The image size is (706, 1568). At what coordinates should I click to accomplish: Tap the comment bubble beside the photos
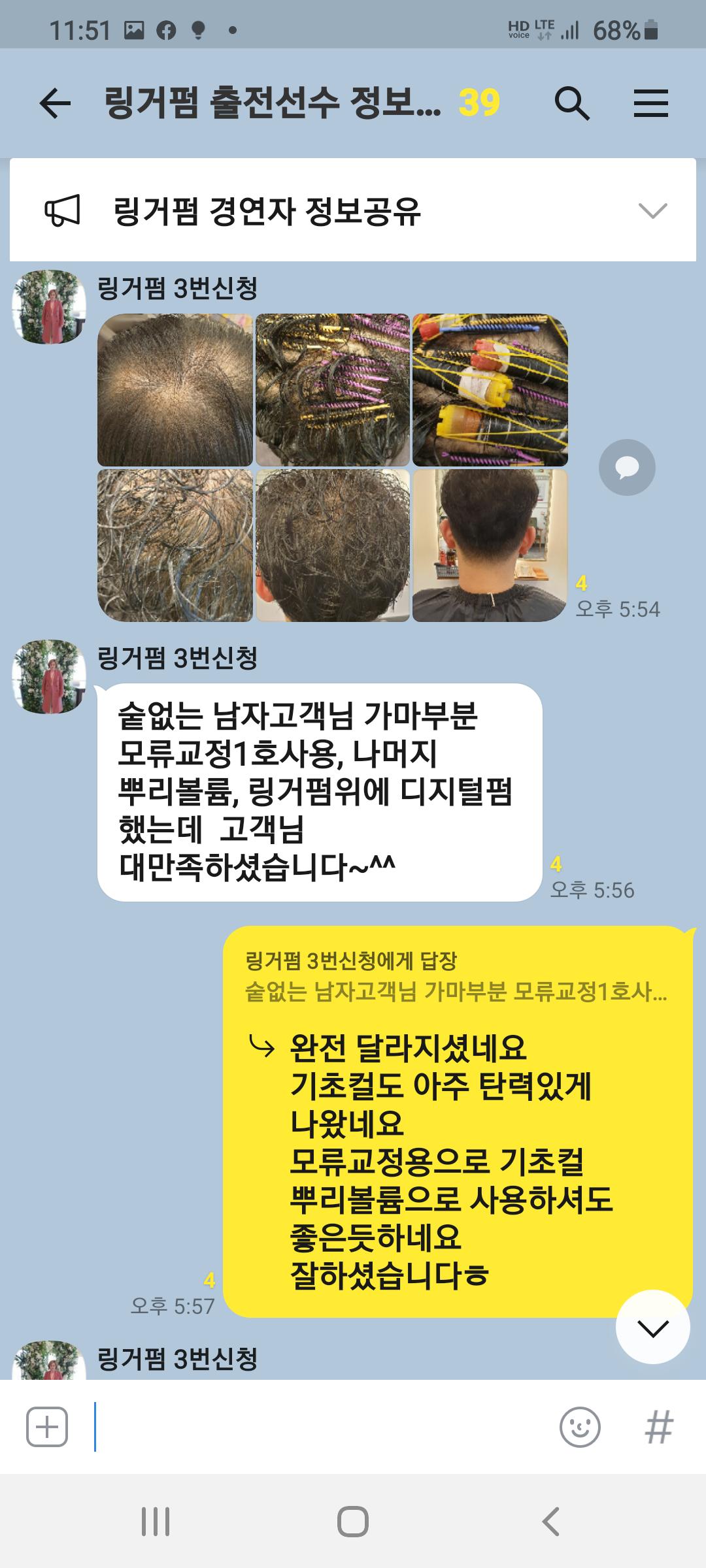(x=627, y=467)
